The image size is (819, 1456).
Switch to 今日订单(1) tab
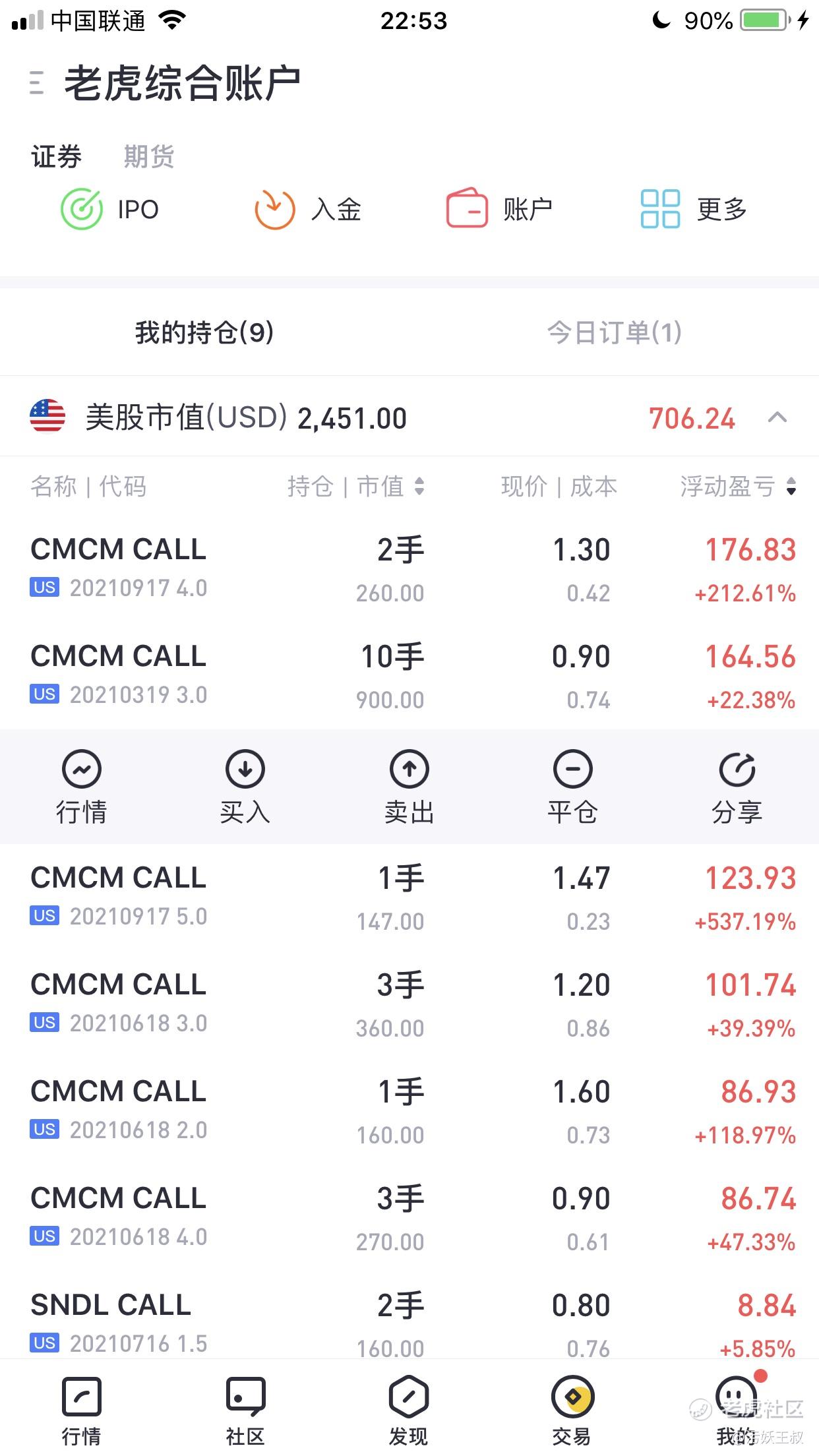tap(614, 332)
